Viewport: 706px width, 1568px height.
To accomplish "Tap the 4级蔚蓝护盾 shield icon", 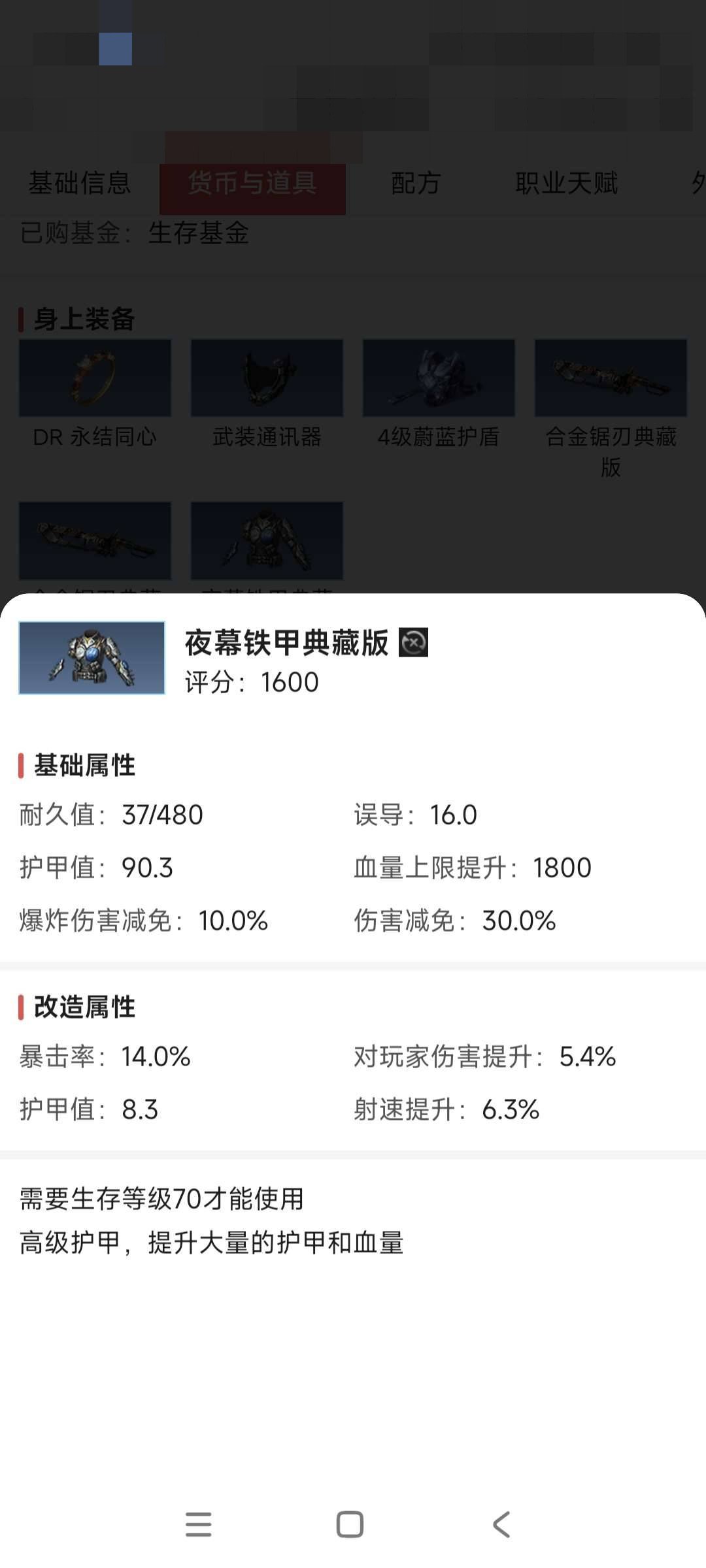I will pos(438,378).
